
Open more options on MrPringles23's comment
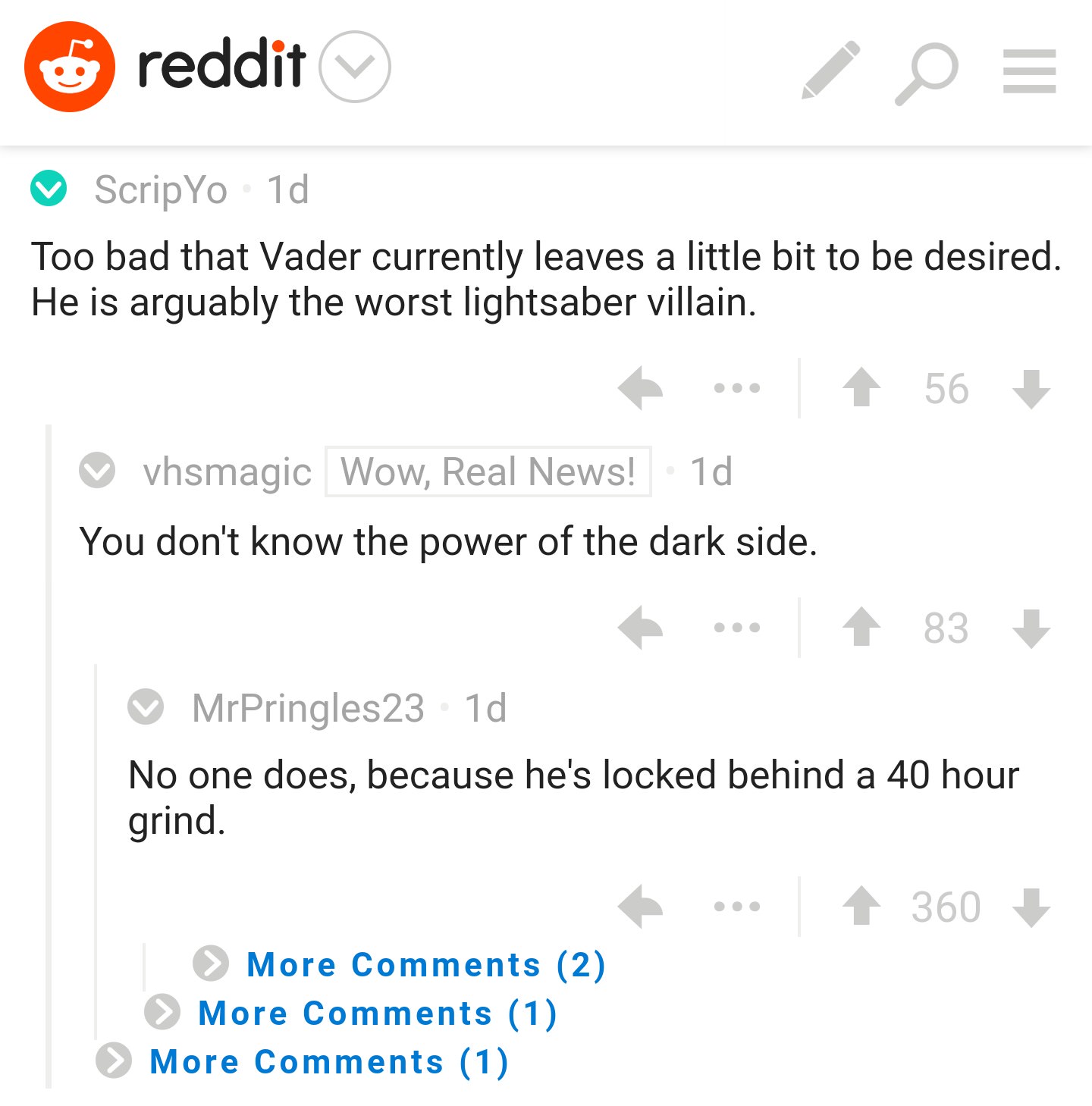736,907
